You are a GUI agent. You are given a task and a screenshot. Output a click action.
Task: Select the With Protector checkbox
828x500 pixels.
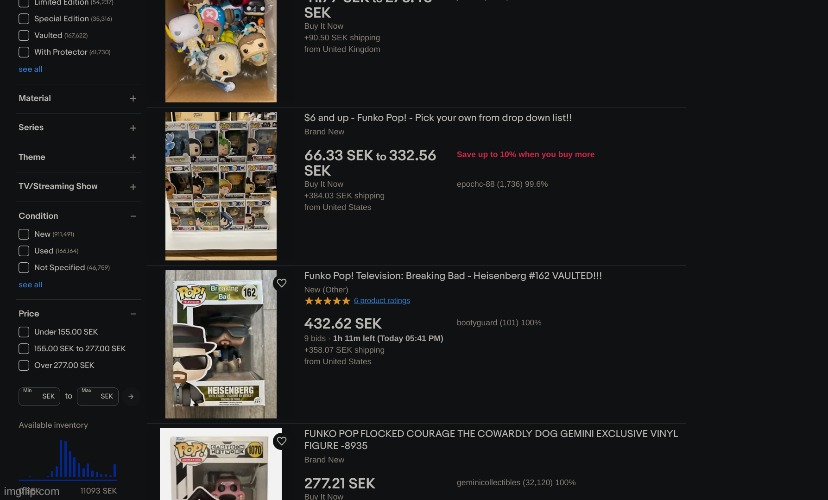coord(23,52)
